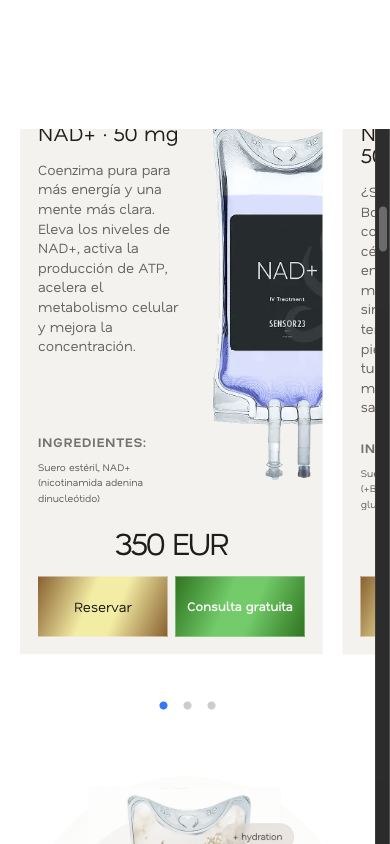390x844 pixels.
Task: Tap Reservar for NAD+ 50 mg
Action: [x=102, y=607]
